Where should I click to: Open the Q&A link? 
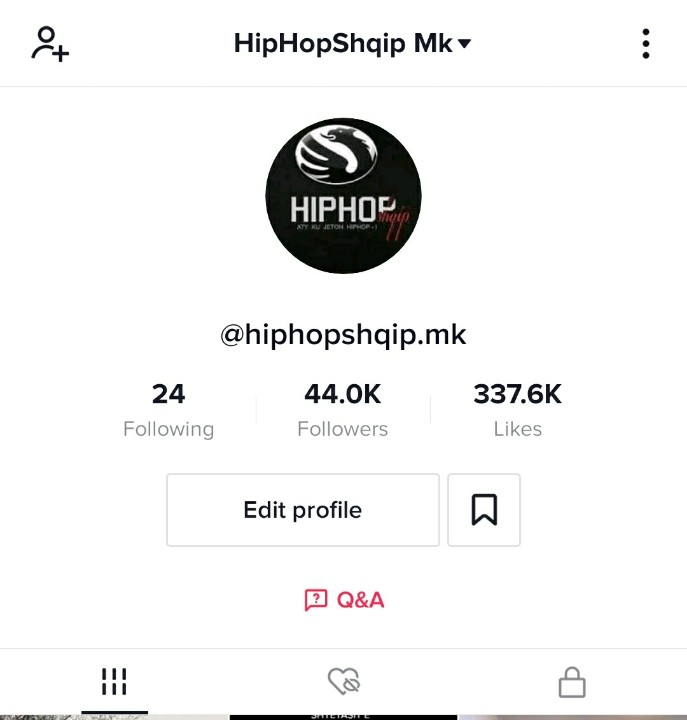point(344,600)
